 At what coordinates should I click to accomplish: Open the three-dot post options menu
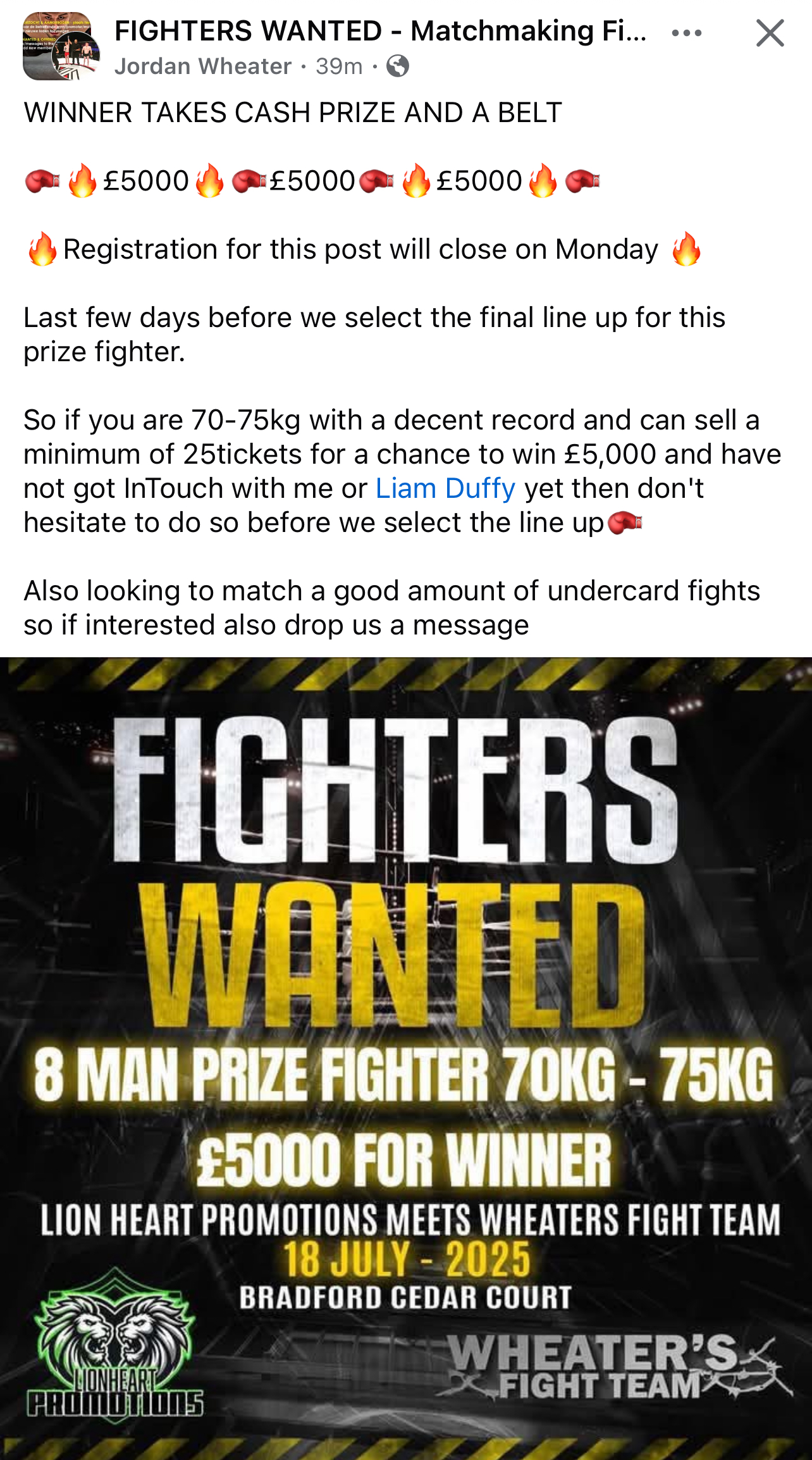click(687, 33)
